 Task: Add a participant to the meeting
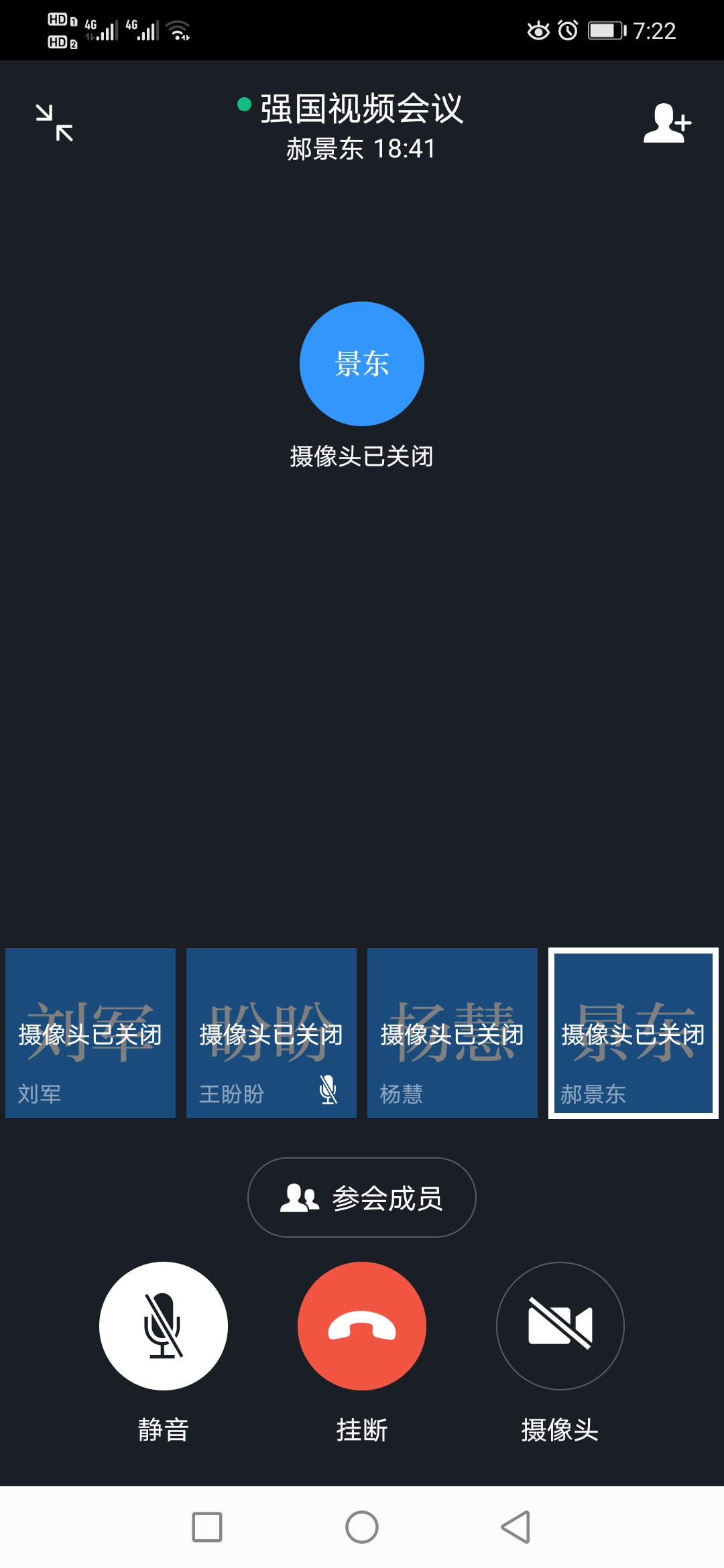(666, 123)
